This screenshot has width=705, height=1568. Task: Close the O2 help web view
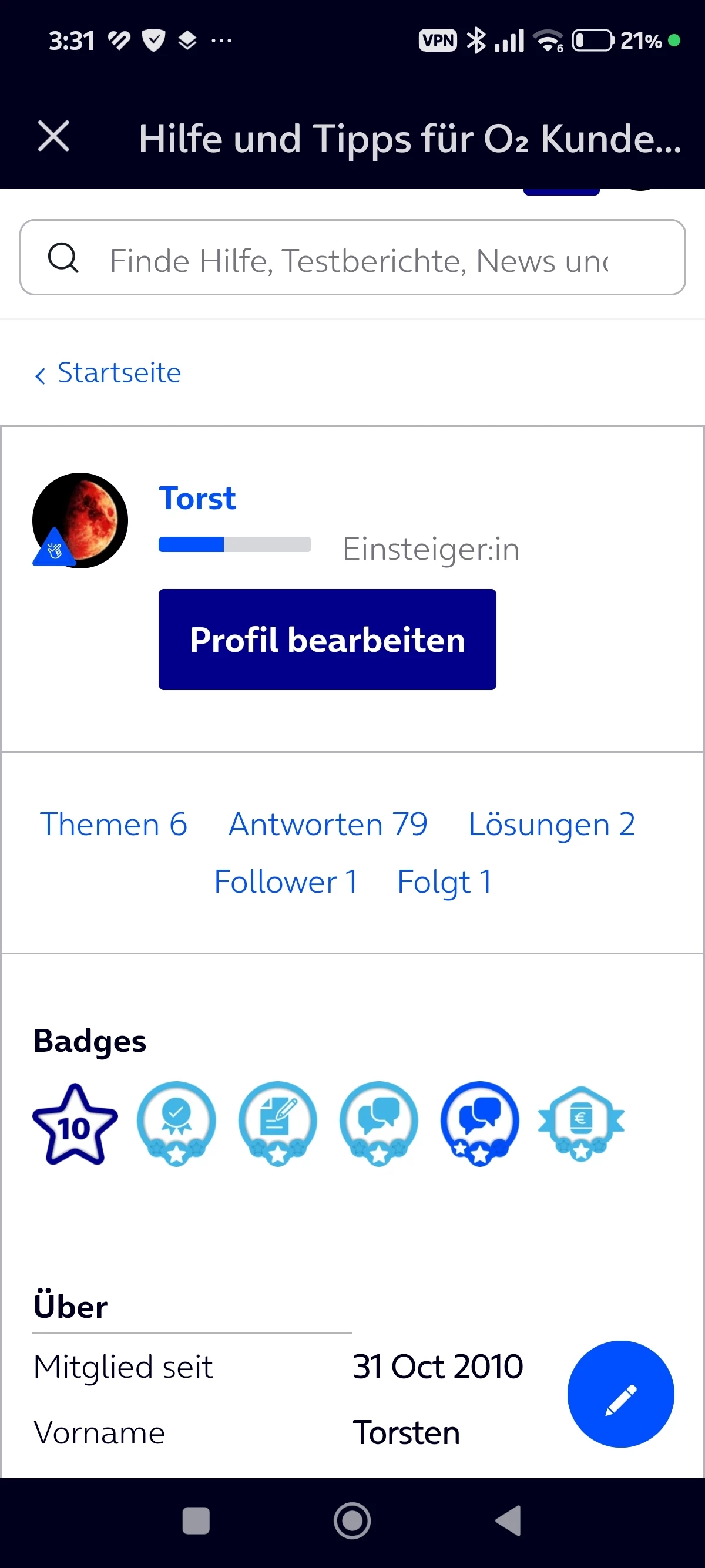(53, 136)
